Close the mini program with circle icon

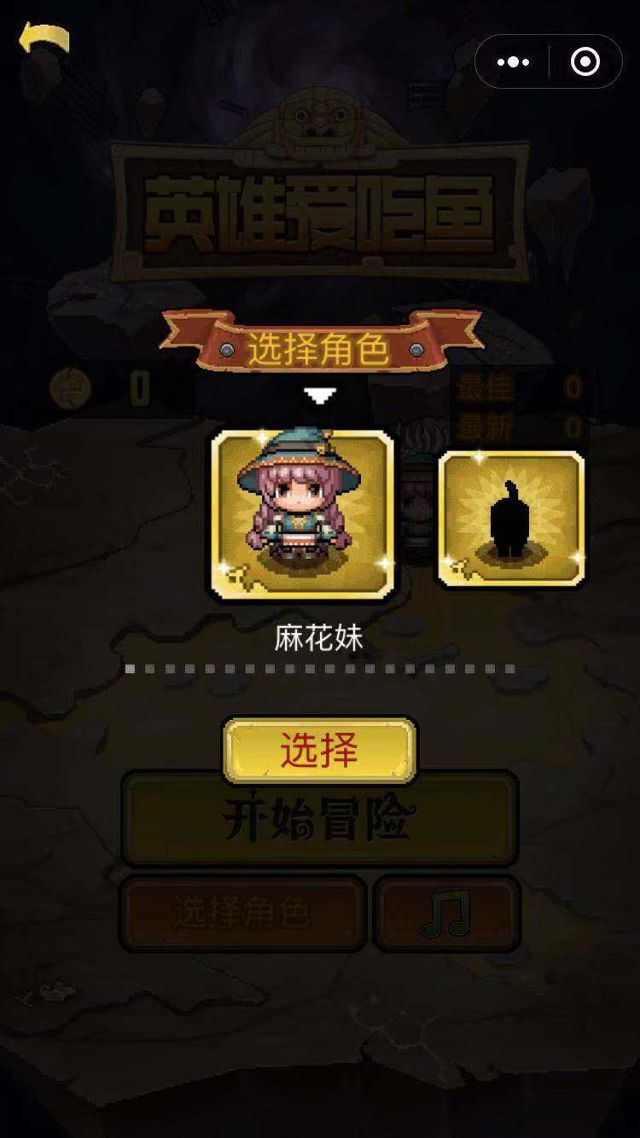[x=585, y=62]
